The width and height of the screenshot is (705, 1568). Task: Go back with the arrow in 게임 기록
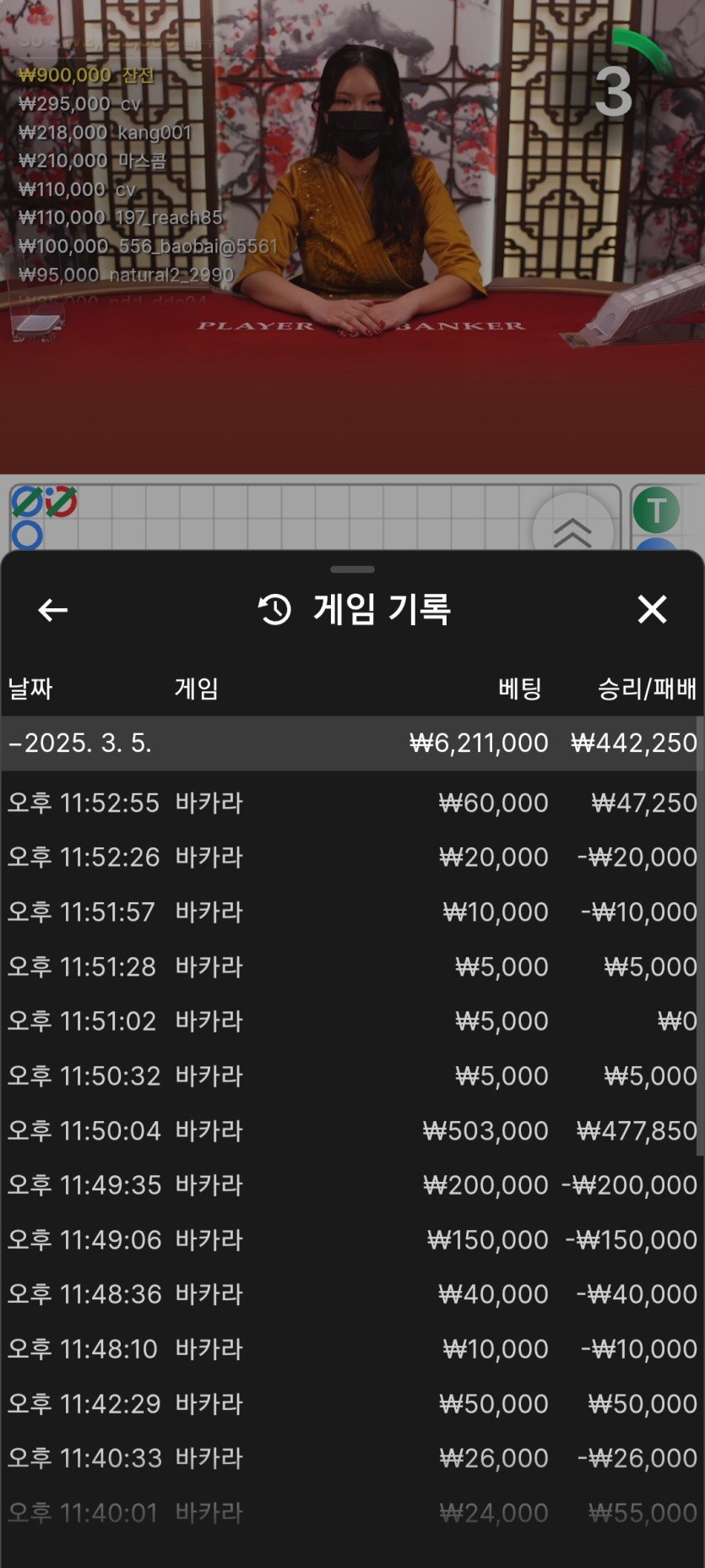[x=52, y=610]
